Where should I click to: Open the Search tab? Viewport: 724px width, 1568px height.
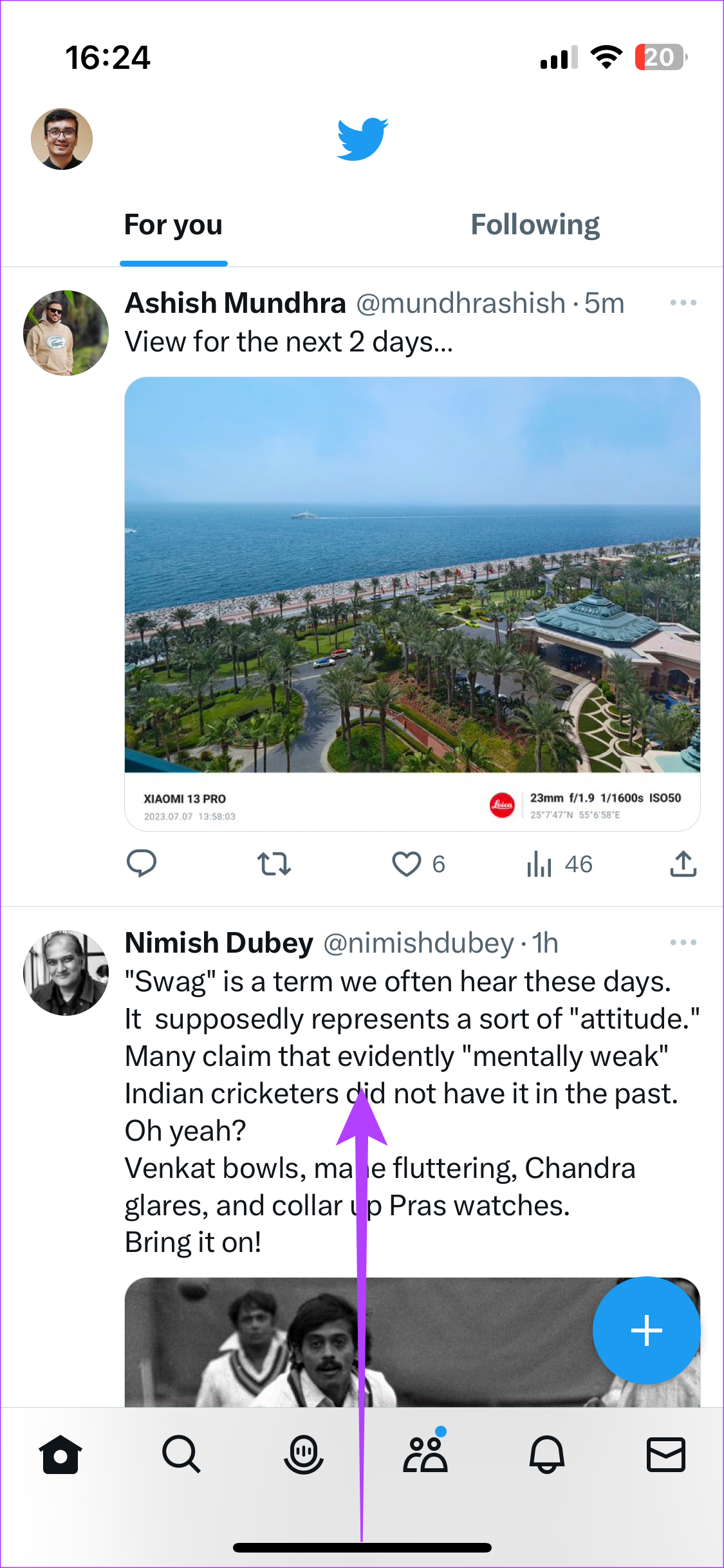[181, 1455]
